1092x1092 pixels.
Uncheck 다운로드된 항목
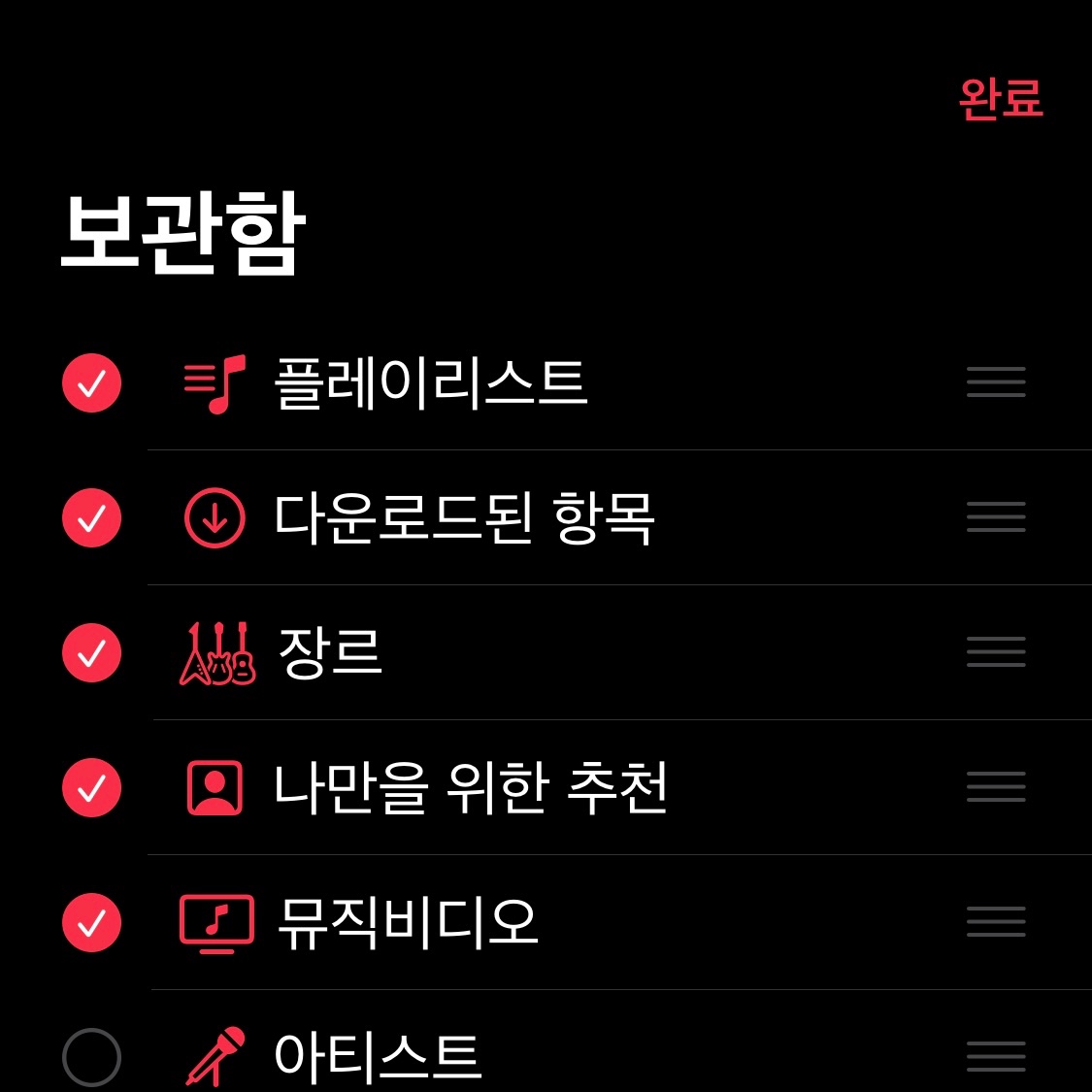[92, 518]
